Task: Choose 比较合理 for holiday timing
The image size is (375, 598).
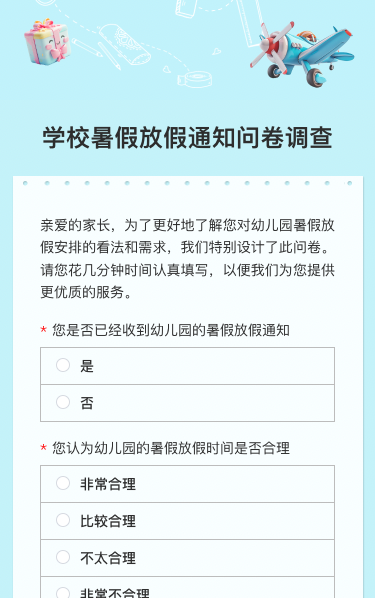Action: coord(187,521)
